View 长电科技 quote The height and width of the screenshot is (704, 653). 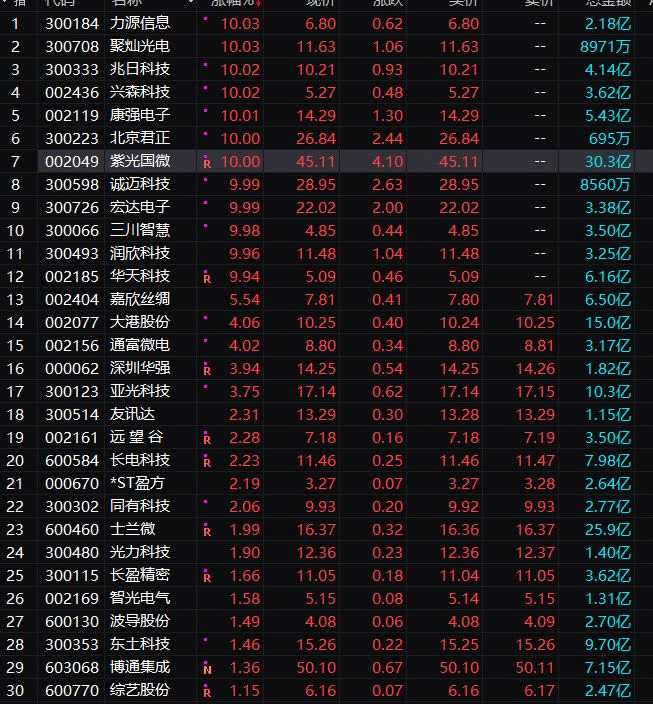(x=139, y=460)
